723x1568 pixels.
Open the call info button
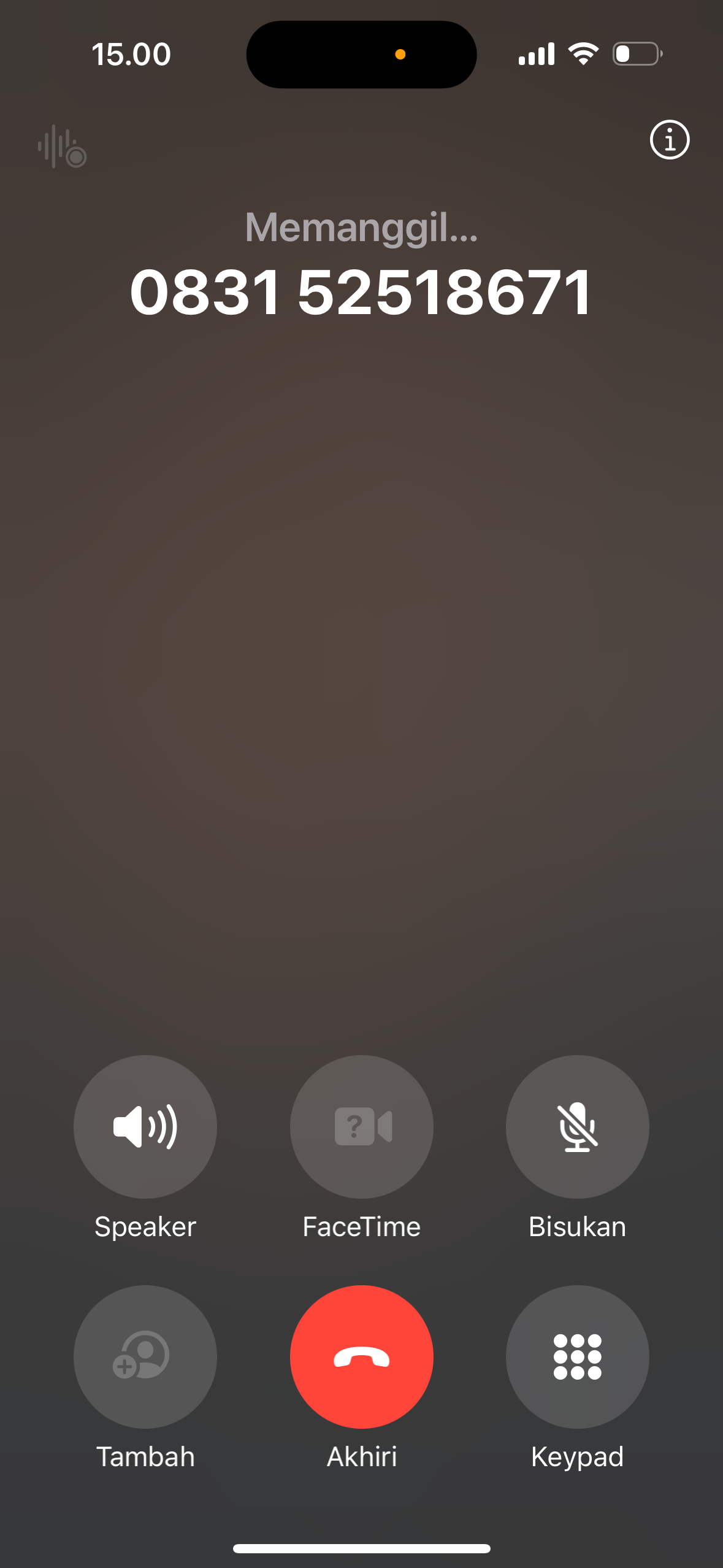pos(669,140)
